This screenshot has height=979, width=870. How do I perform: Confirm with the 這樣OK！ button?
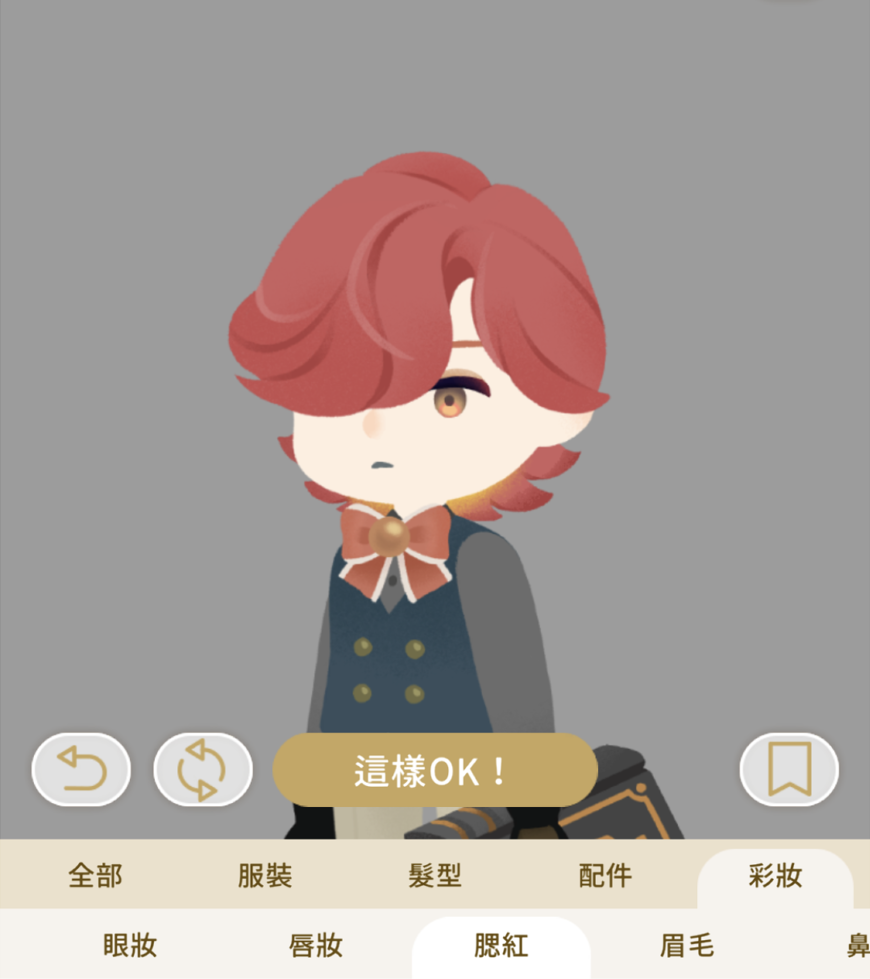[x=434, y=770]
